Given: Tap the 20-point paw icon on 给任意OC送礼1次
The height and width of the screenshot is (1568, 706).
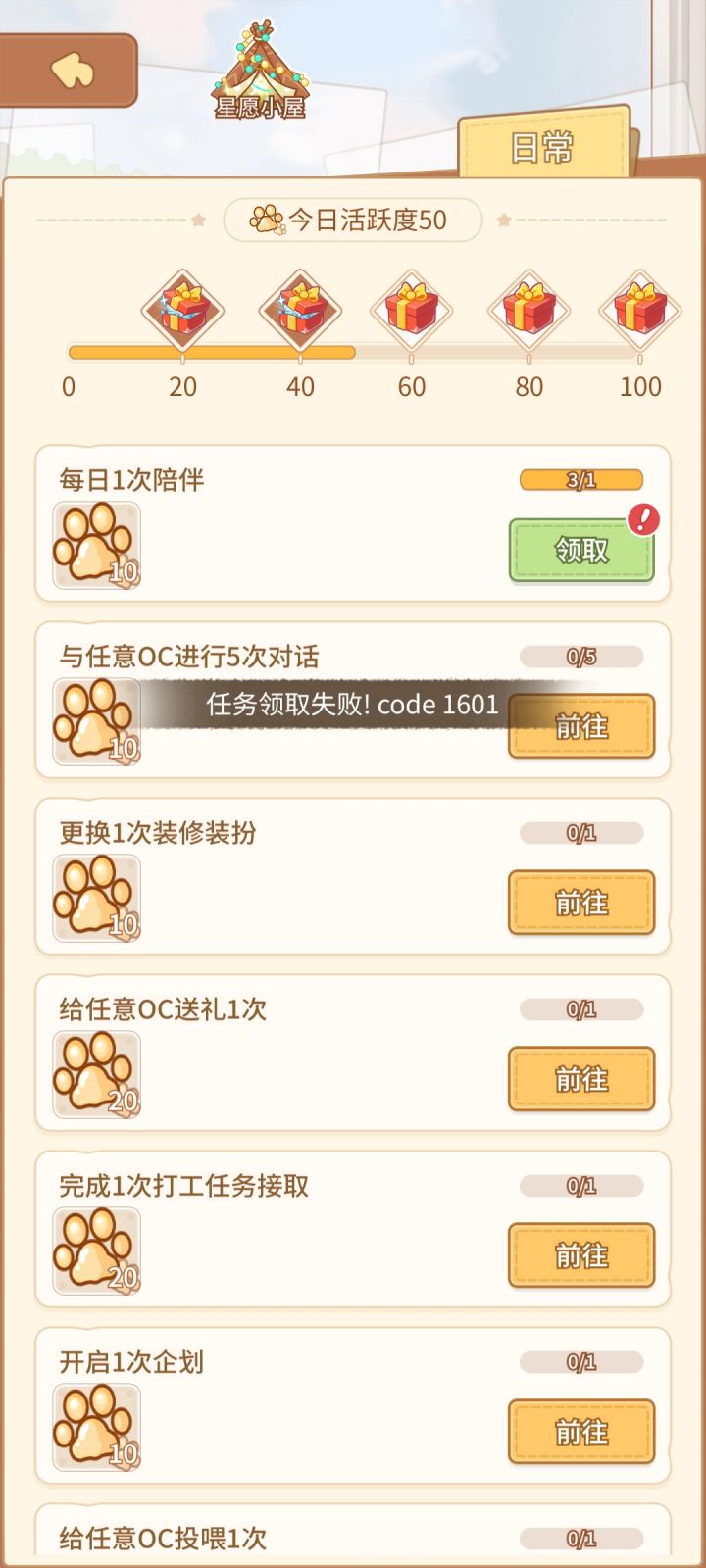Looking at the screenshot, I should 97,1075.
